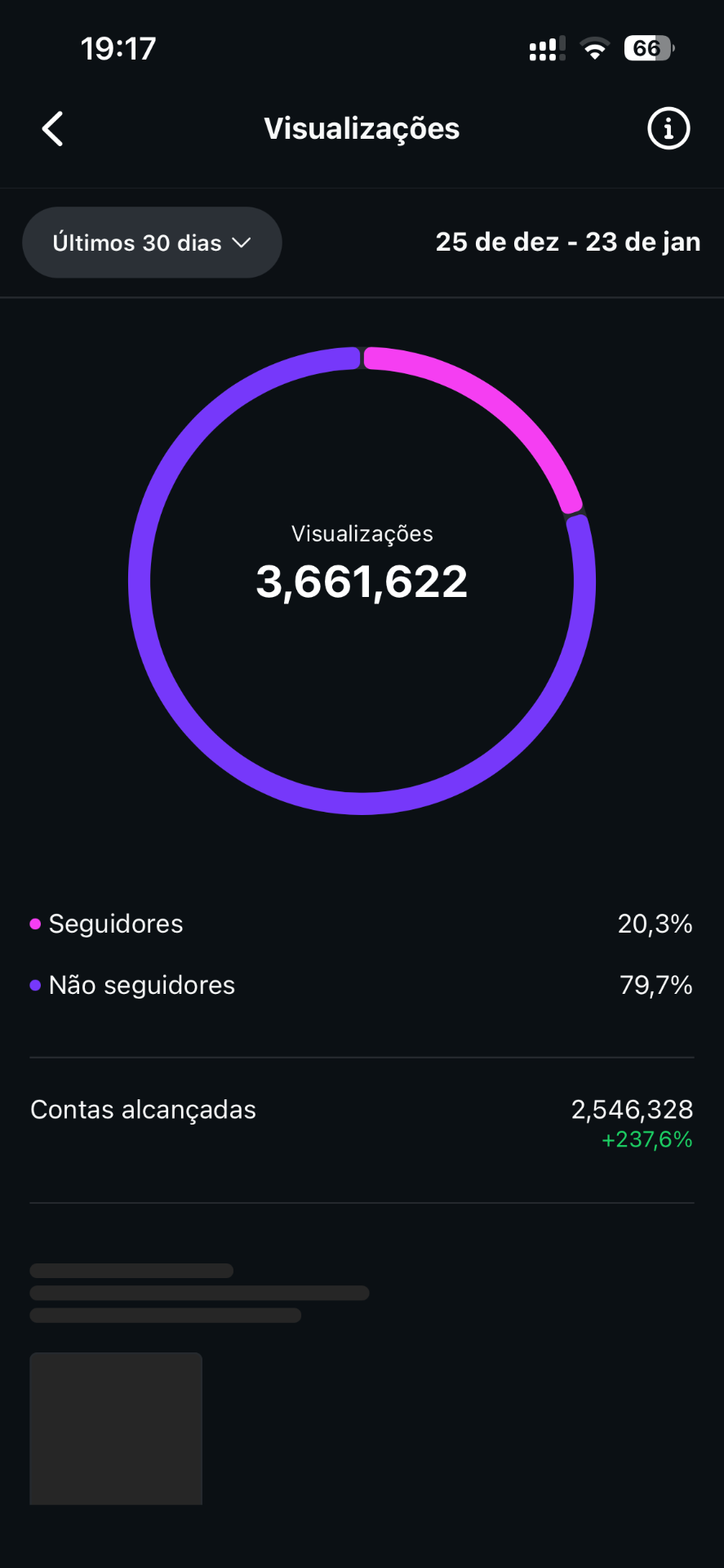Tap the chevron next to Últimos 30 dias
The width and height of the screenshot is (724, 1568).
pyautogui.click(x=242, y=243)
